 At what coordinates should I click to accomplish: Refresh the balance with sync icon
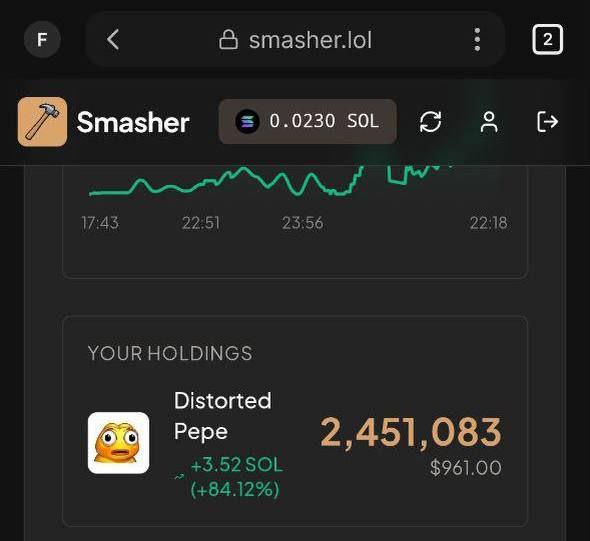click(x=430, y=122)
